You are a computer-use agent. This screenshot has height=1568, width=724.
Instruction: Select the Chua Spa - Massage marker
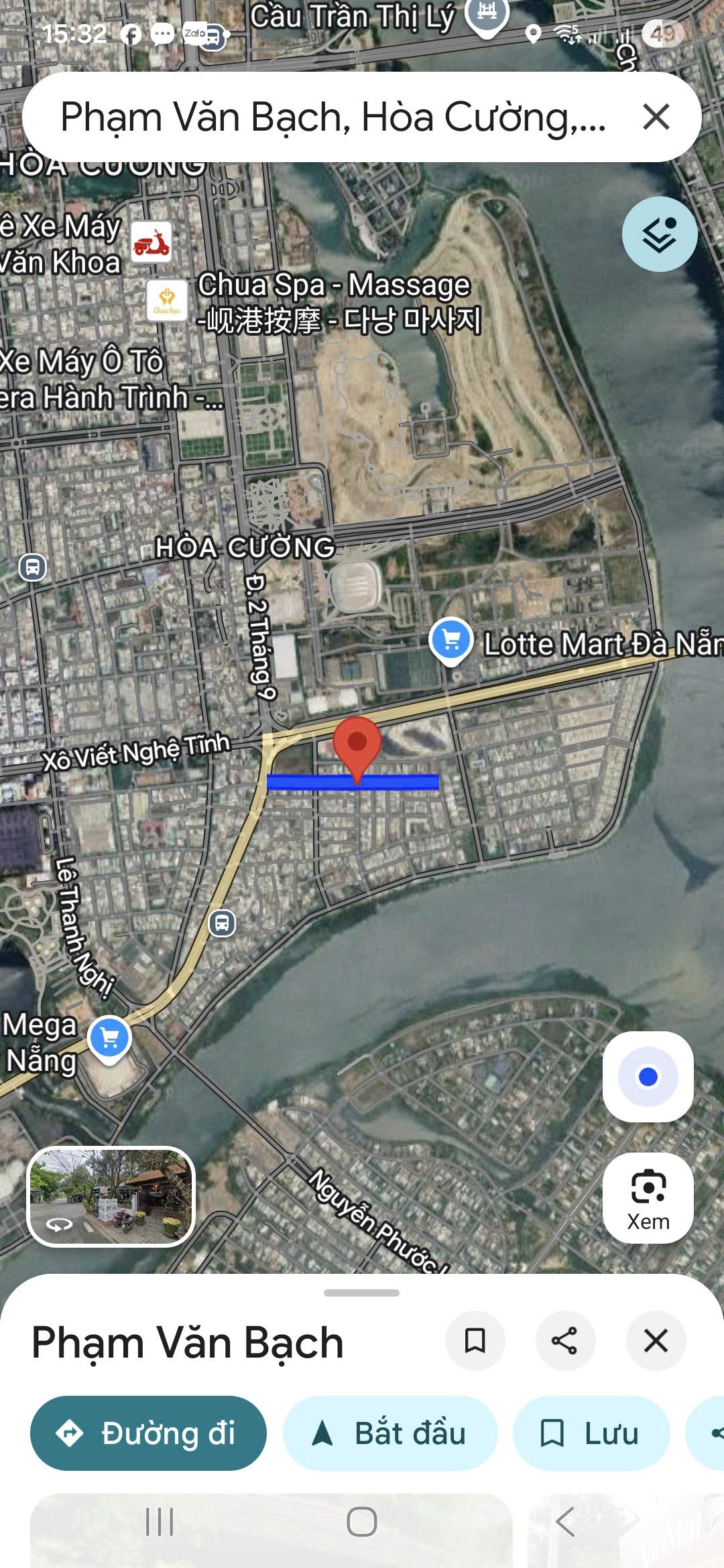click(x=167, y=301)
